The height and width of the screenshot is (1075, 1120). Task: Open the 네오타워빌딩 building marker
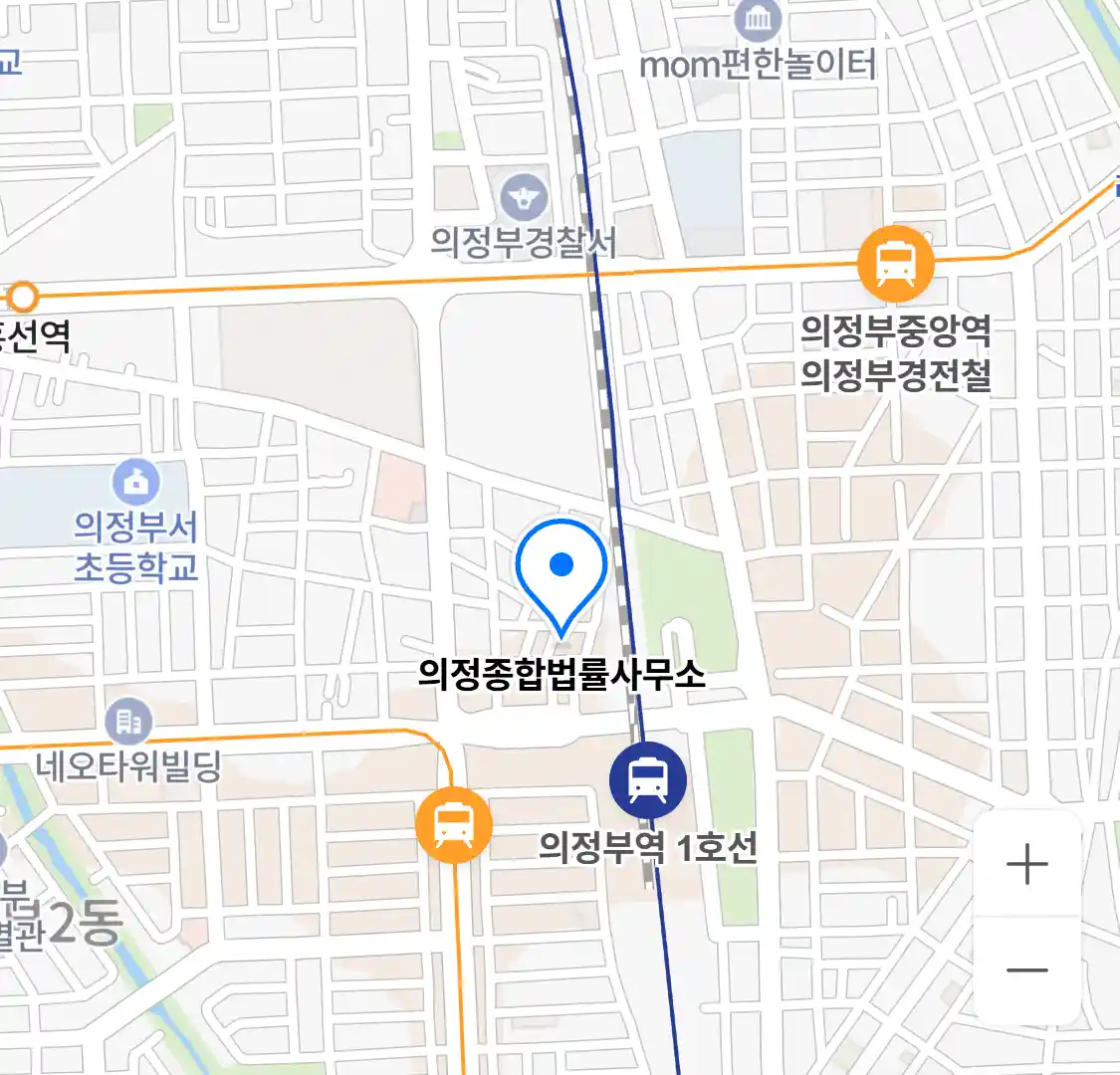tap(128, 721)
